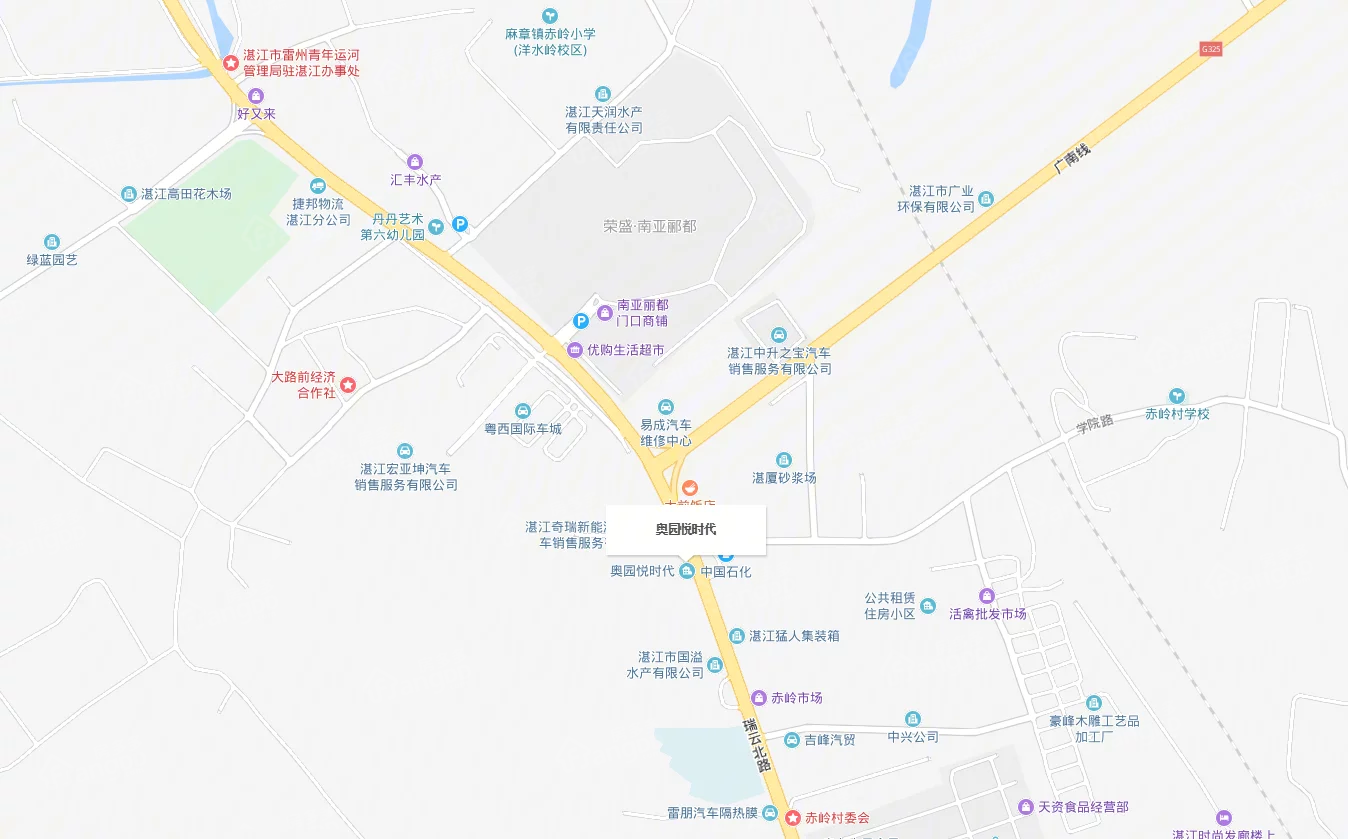
Task: Open the 赤岭村学校 school marker
Action: click(x=1177, y=396)
